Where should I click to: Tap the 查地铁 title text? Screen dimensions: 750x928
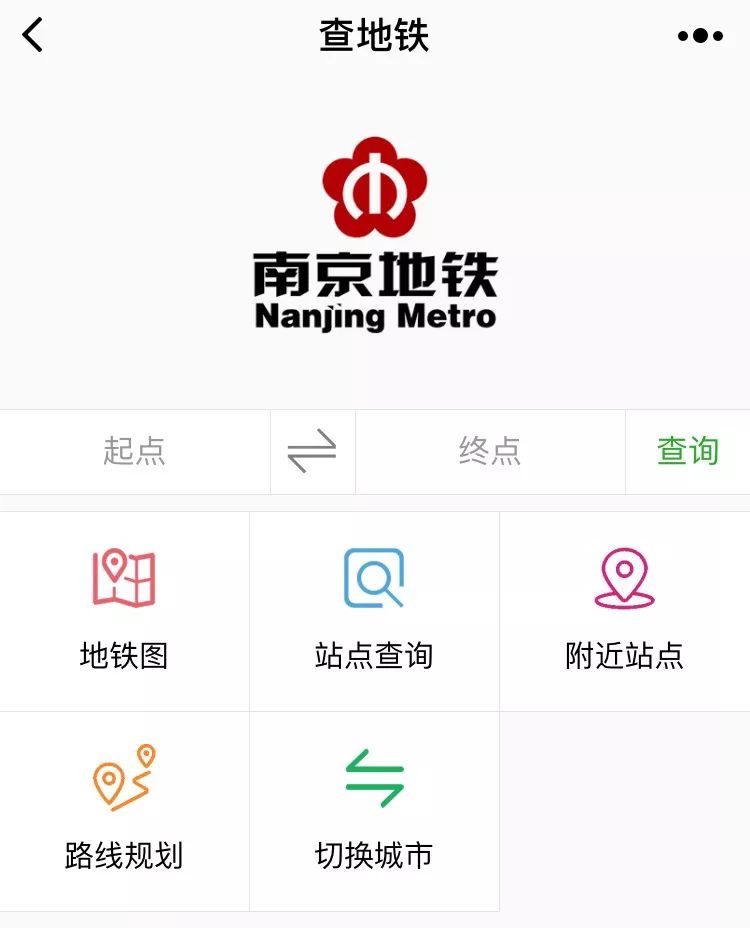tap(374, 35)
